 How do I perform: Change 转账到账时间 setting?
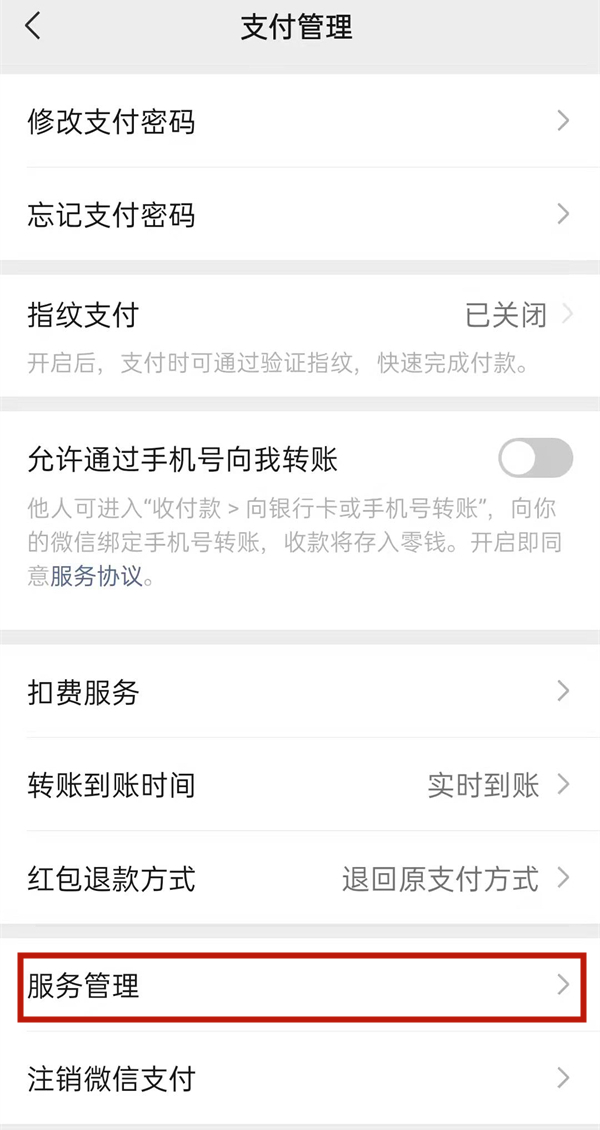(300, 785)
